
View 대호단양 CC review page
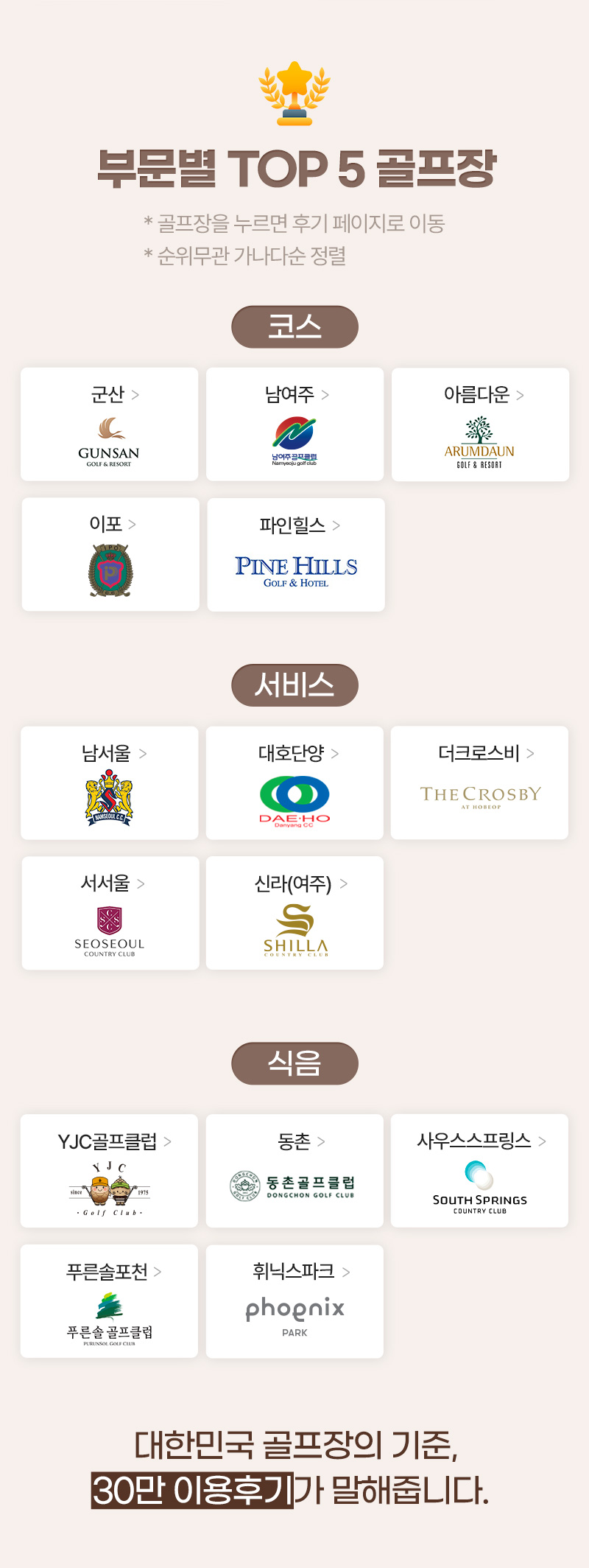(x=294, y=783)
